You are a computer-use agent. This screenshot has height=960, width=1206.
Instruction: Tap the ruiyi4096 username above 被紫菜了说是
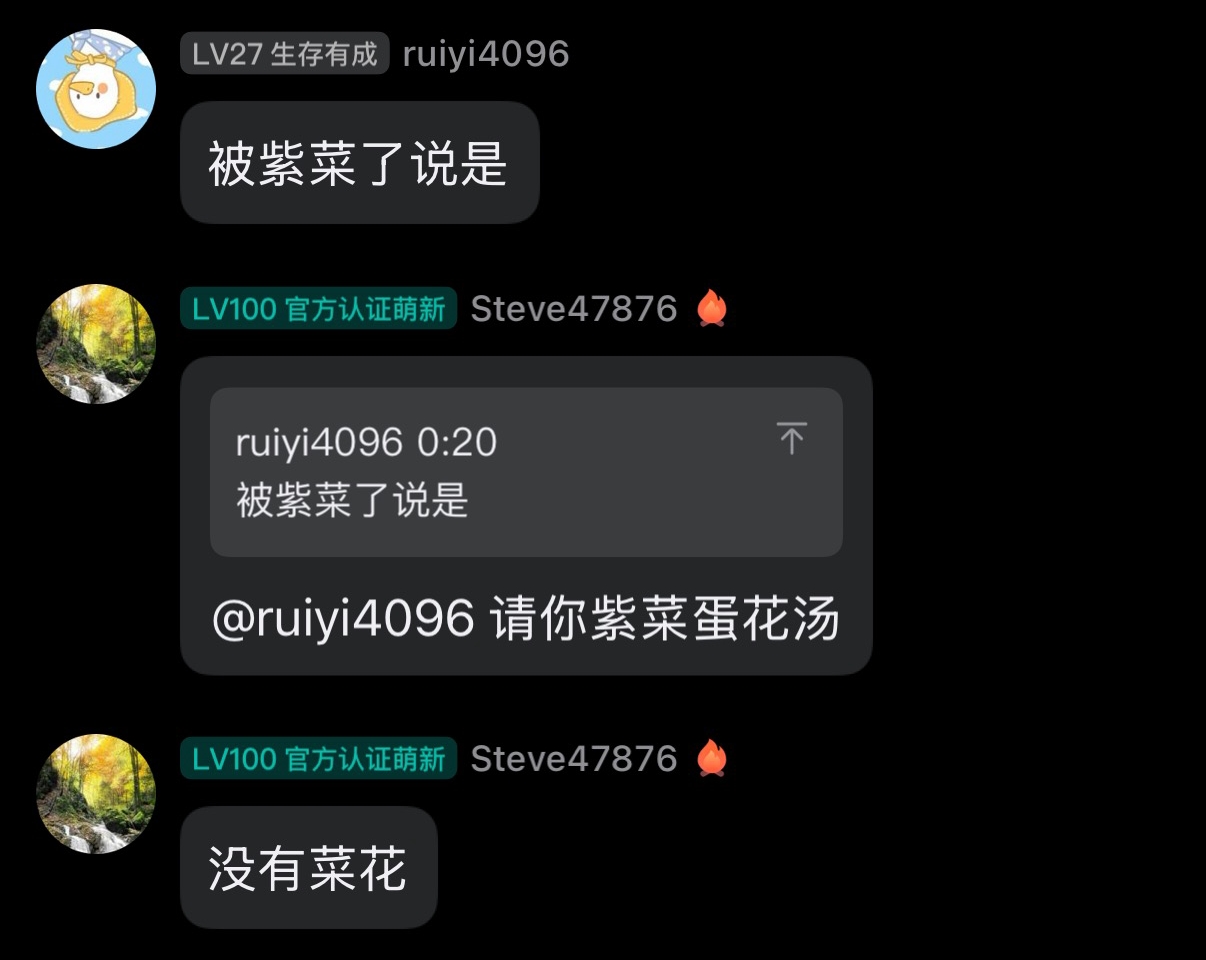[x=485, y=53]
